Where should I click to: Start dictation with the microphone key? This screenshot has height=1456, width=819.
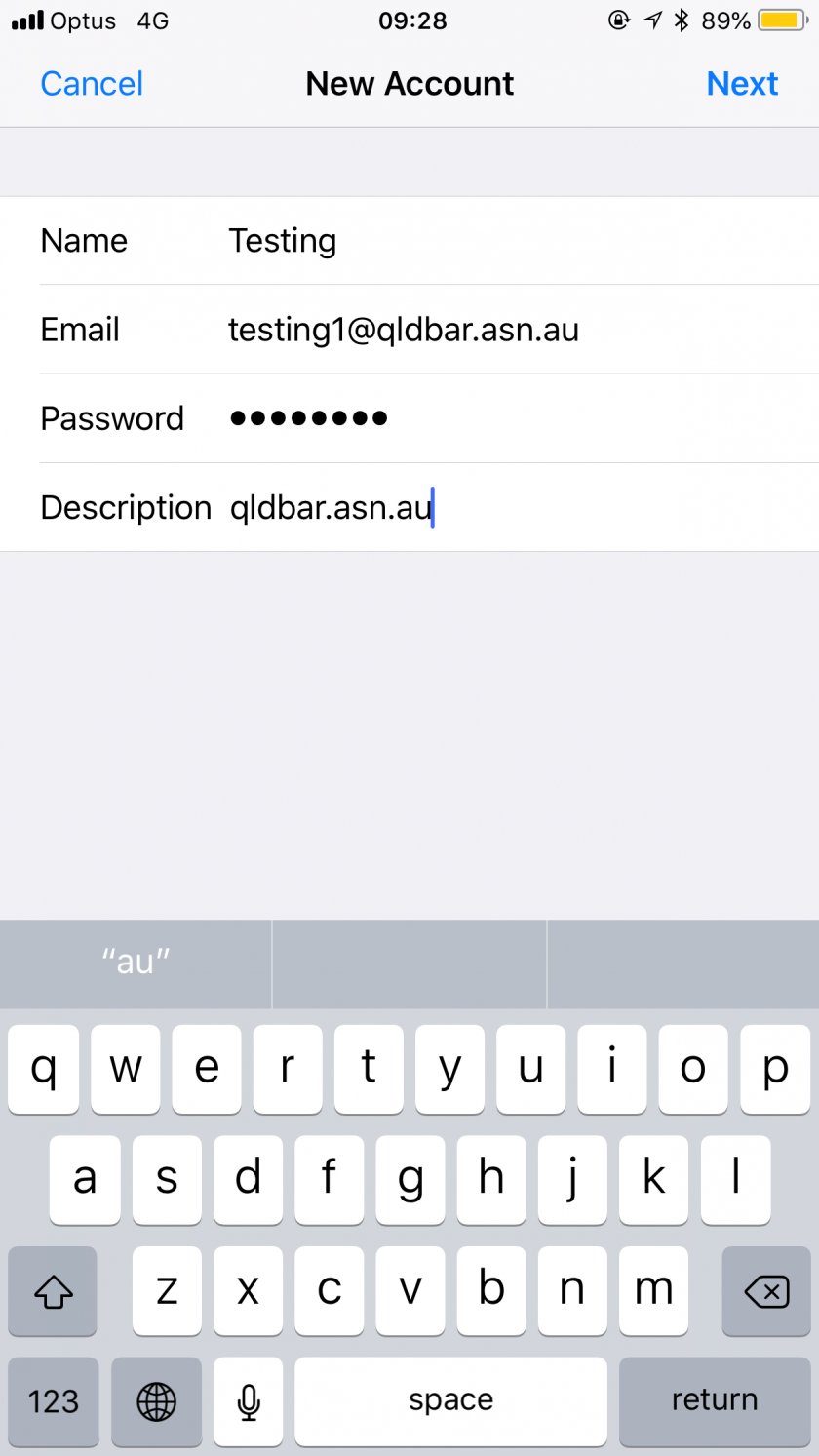point(249,1401)
